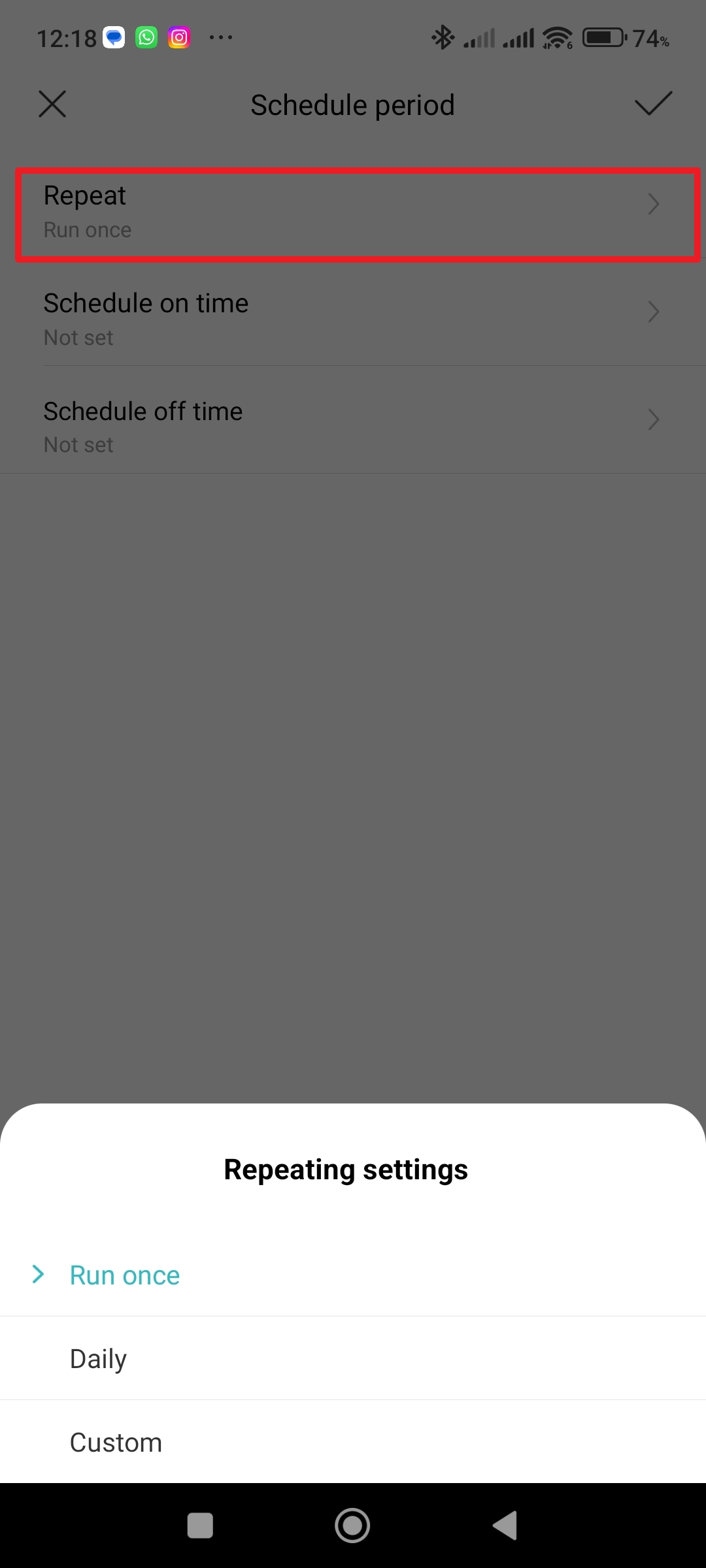
Task: Pick the Custom repeat option
Action: click(116, 1443)
